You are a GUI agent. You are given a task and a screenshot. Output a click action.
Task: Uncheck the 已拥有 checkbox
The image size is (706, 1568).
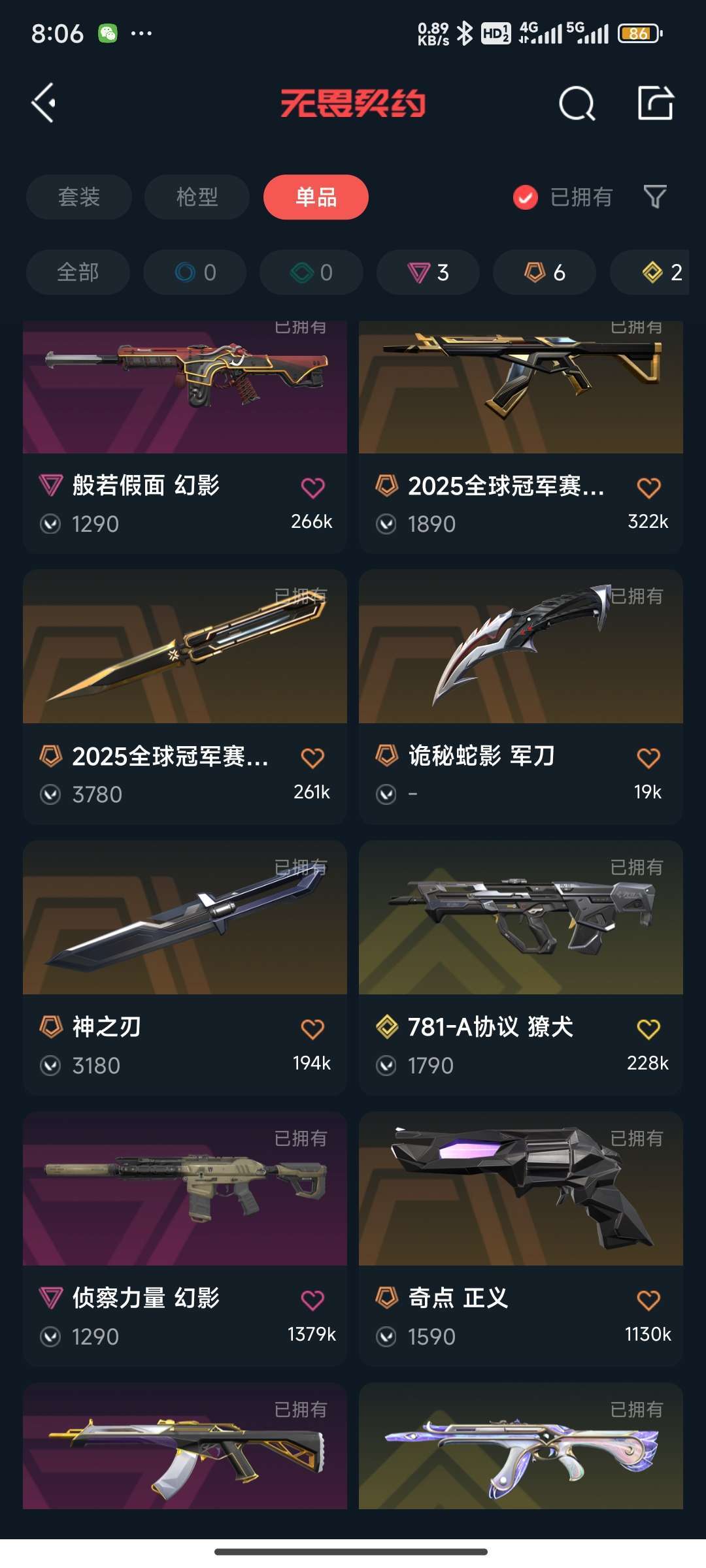pyautogui.click(x=526, y=197)
